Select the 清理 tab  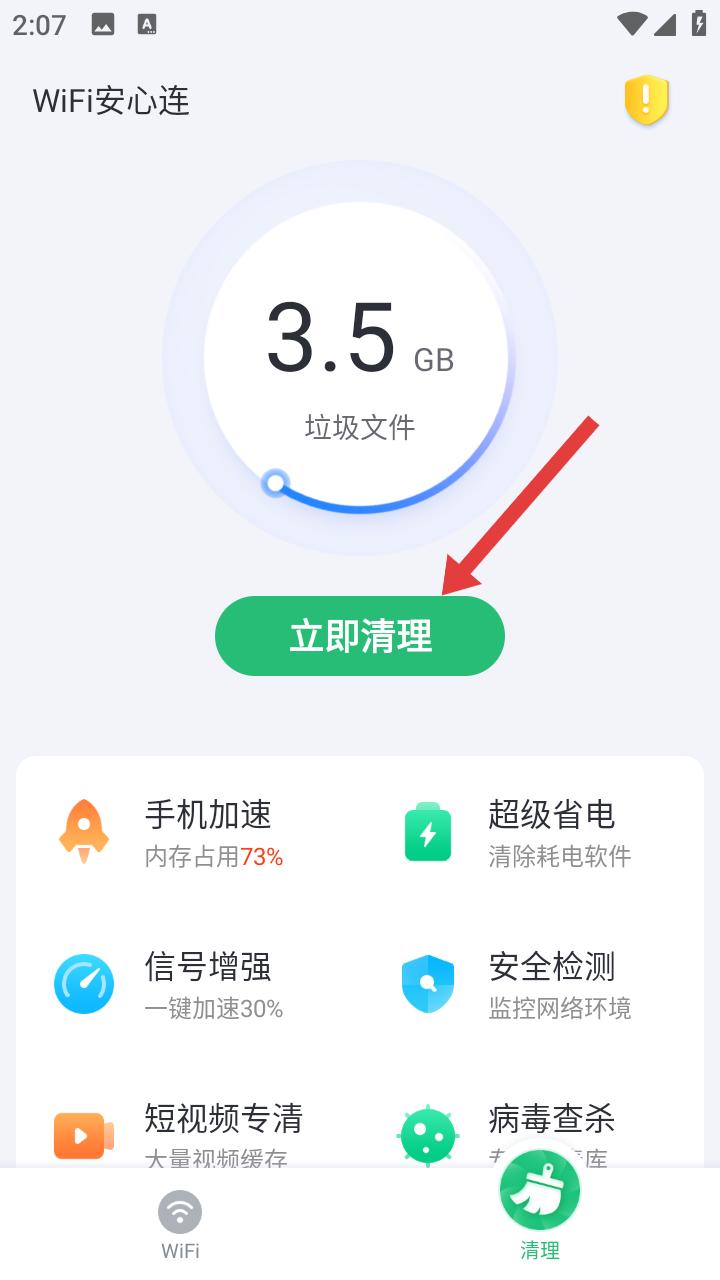[x=540, y=1212]
